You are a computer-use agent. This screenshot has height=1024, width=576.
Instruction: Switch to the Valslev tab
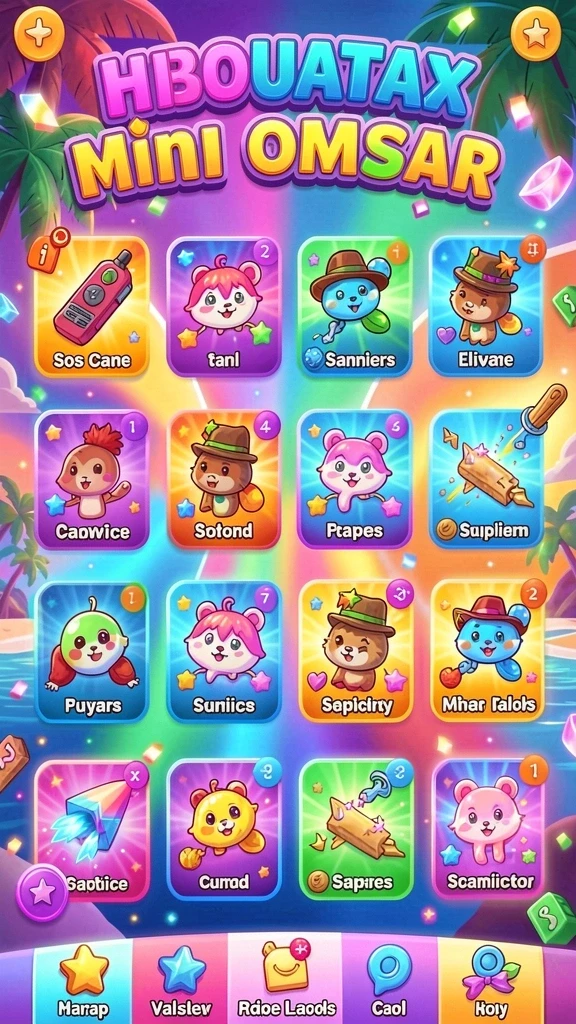click(x=181, y=980)
